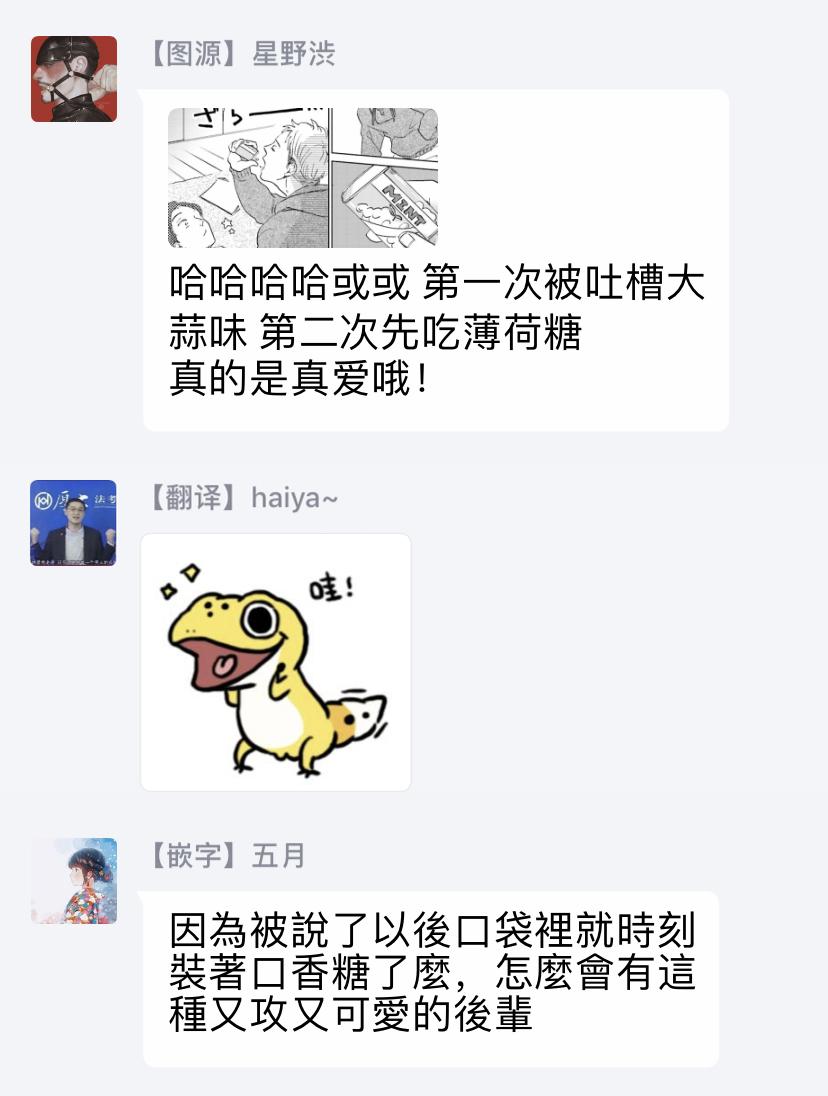
Task: Open 星野渋's profile avatar
Action: point(74,79)
